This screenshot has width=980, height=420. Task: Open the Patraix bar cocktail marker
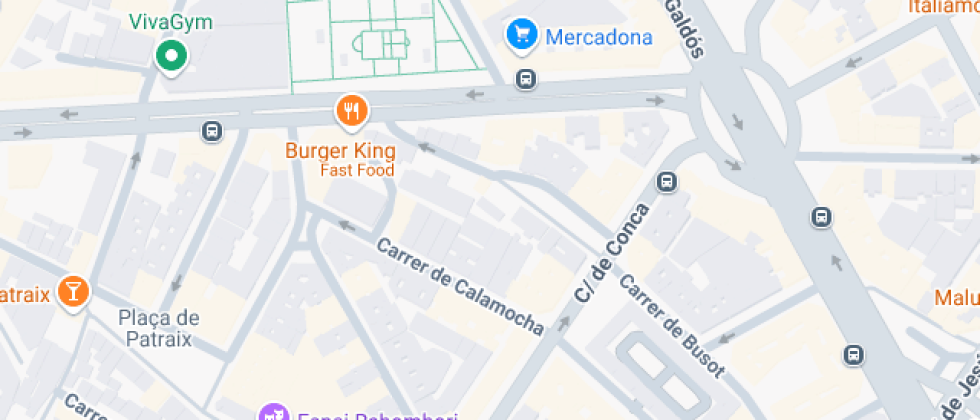[x=74, y=292]
